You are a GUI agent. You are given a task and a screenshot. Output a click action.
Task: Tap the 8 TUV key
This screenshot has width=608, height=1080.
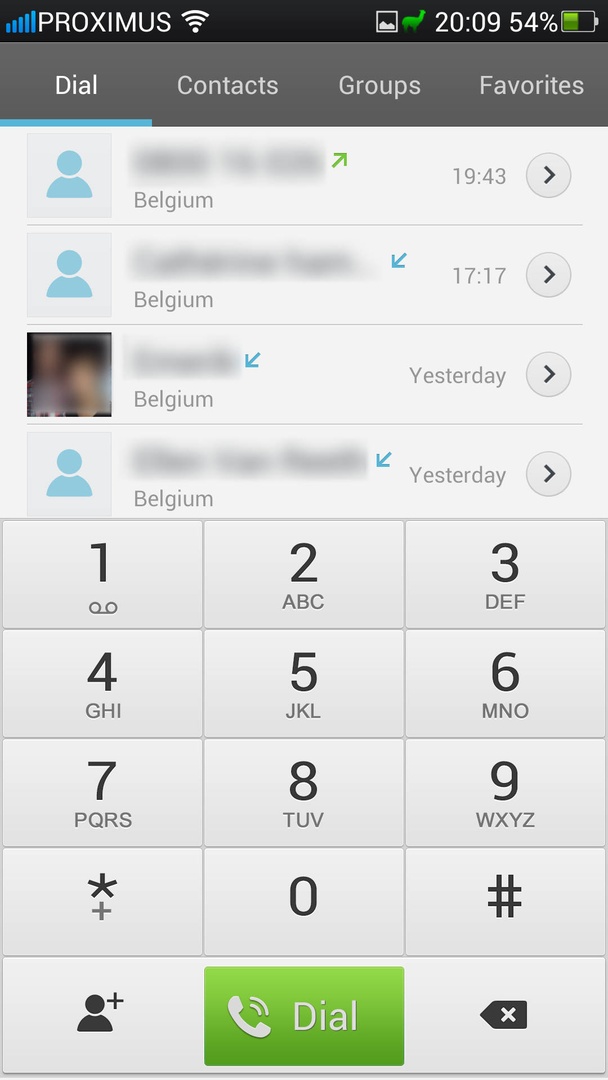[x=303, y=793]
